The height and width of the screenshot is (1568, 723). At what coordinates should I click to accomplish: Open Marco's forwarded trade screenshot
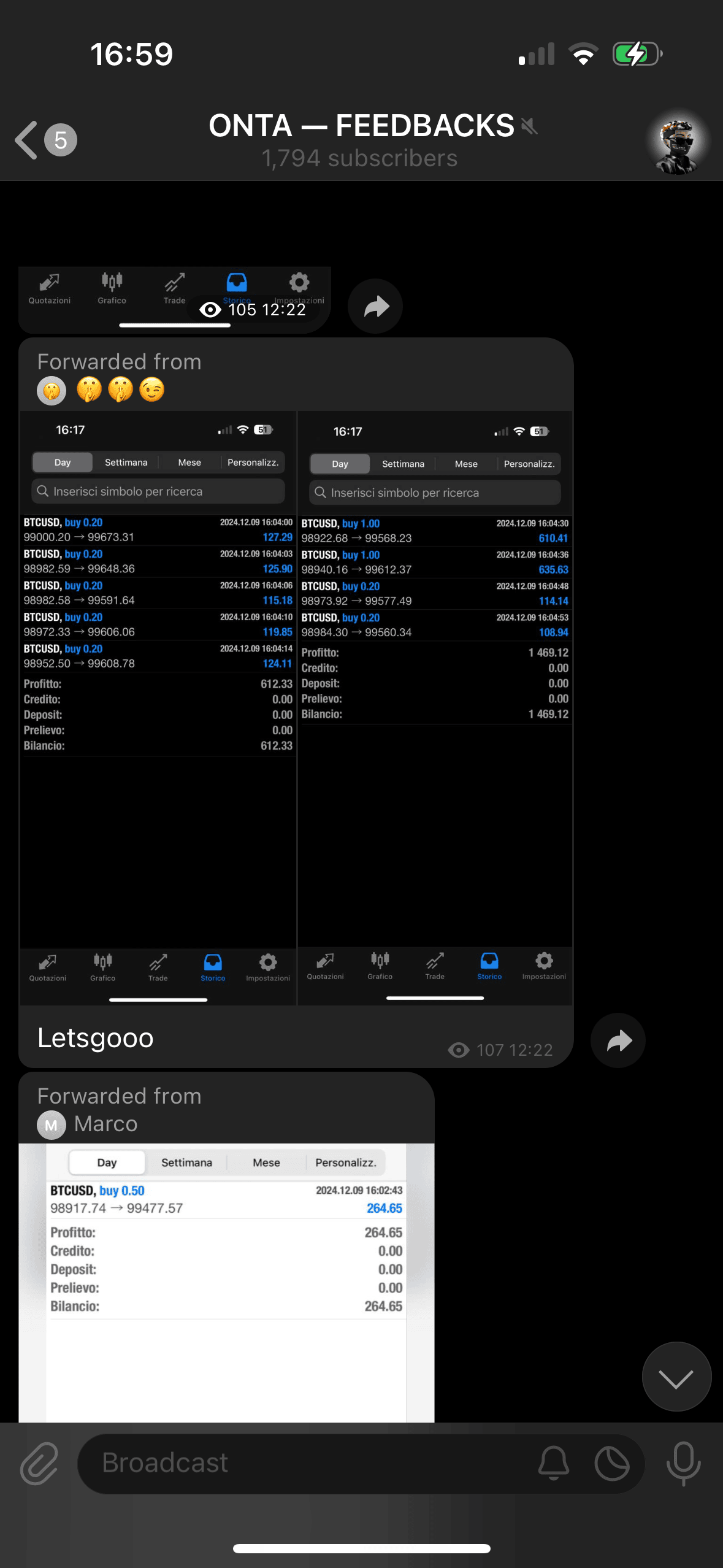(226, 1283)
